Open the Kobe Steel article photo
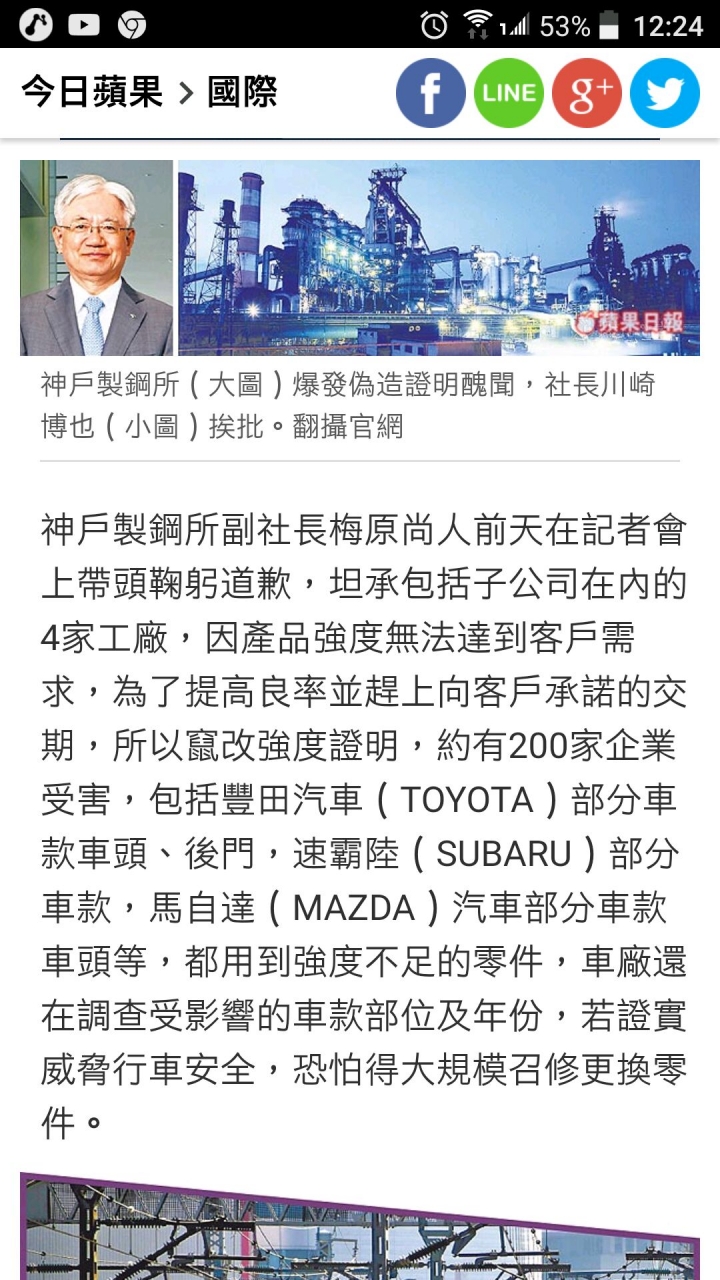Screen dimensions: 720x1280 click(438, 257)
